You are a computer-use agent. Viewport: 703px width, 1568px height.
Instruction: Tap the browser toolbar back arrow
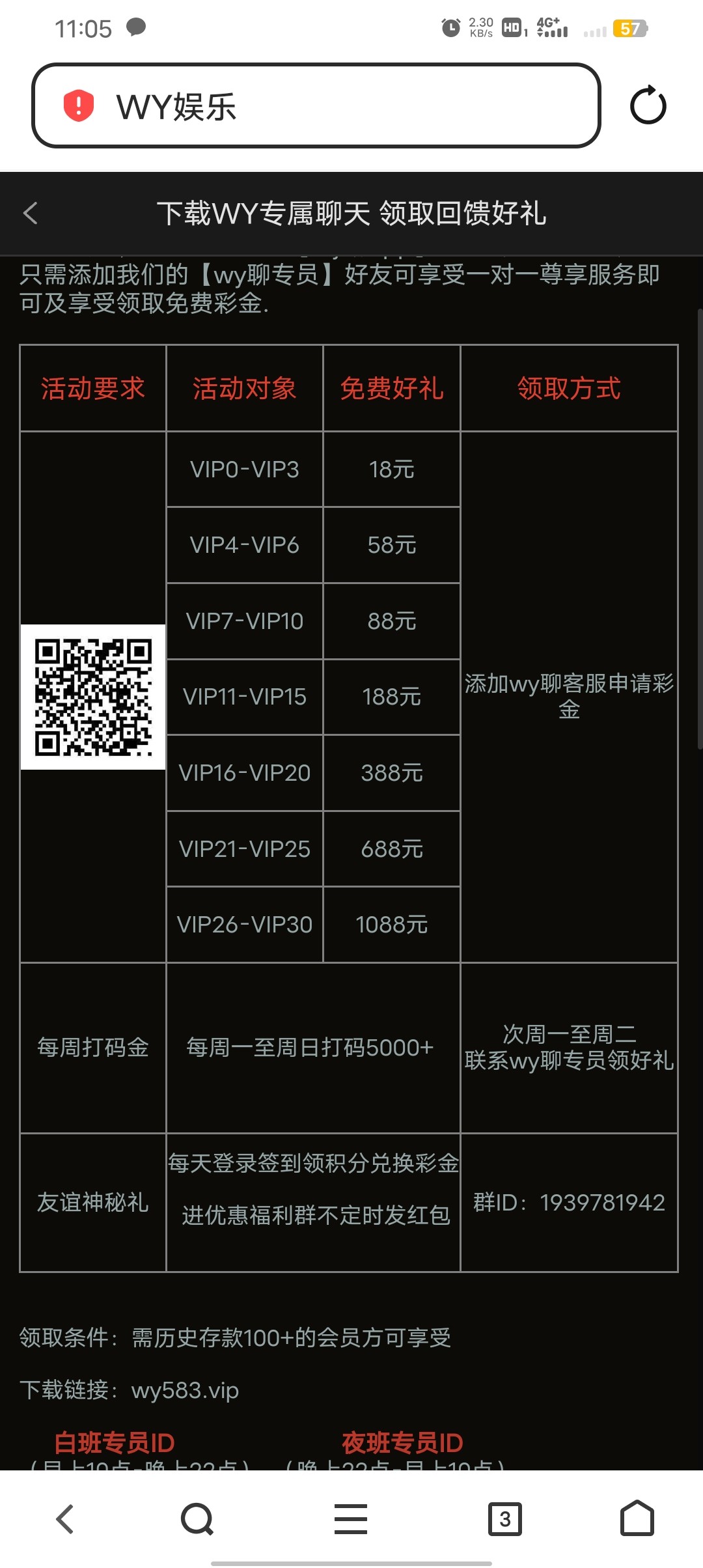click(65, 1519)
